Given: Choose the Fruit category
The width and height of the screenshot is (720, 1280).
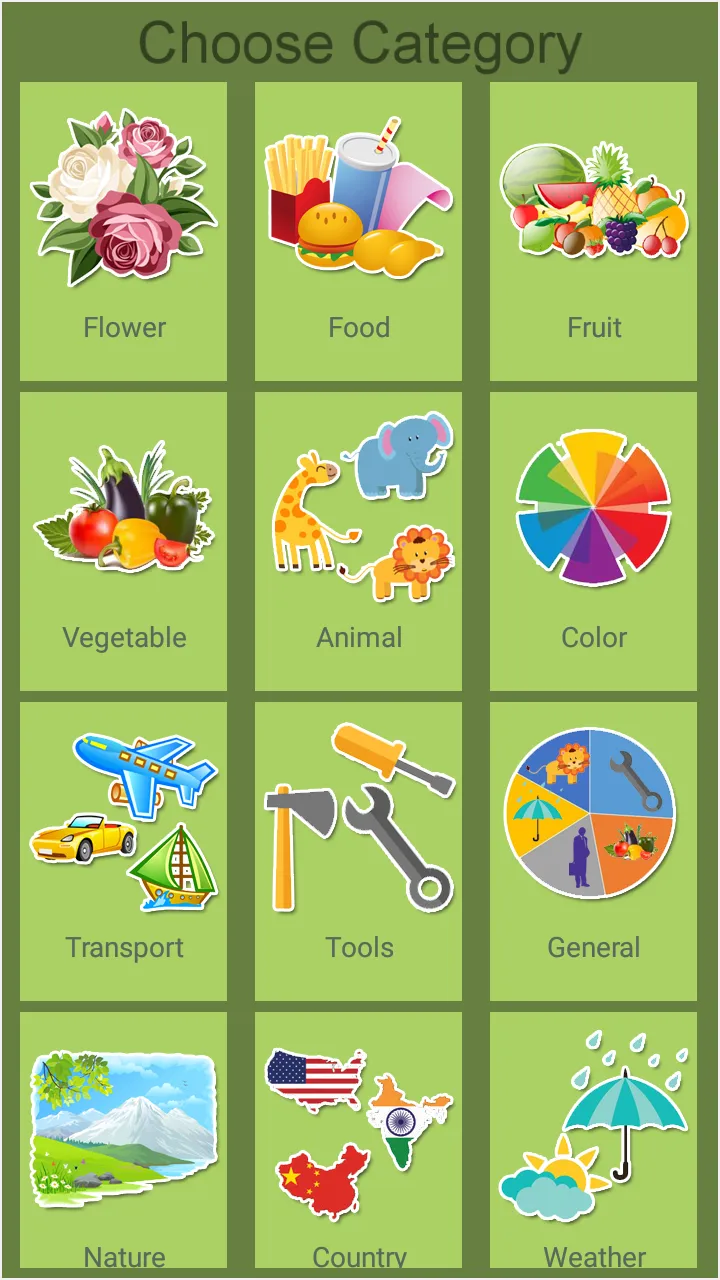Looking at the screenshot, I should 594,231.
